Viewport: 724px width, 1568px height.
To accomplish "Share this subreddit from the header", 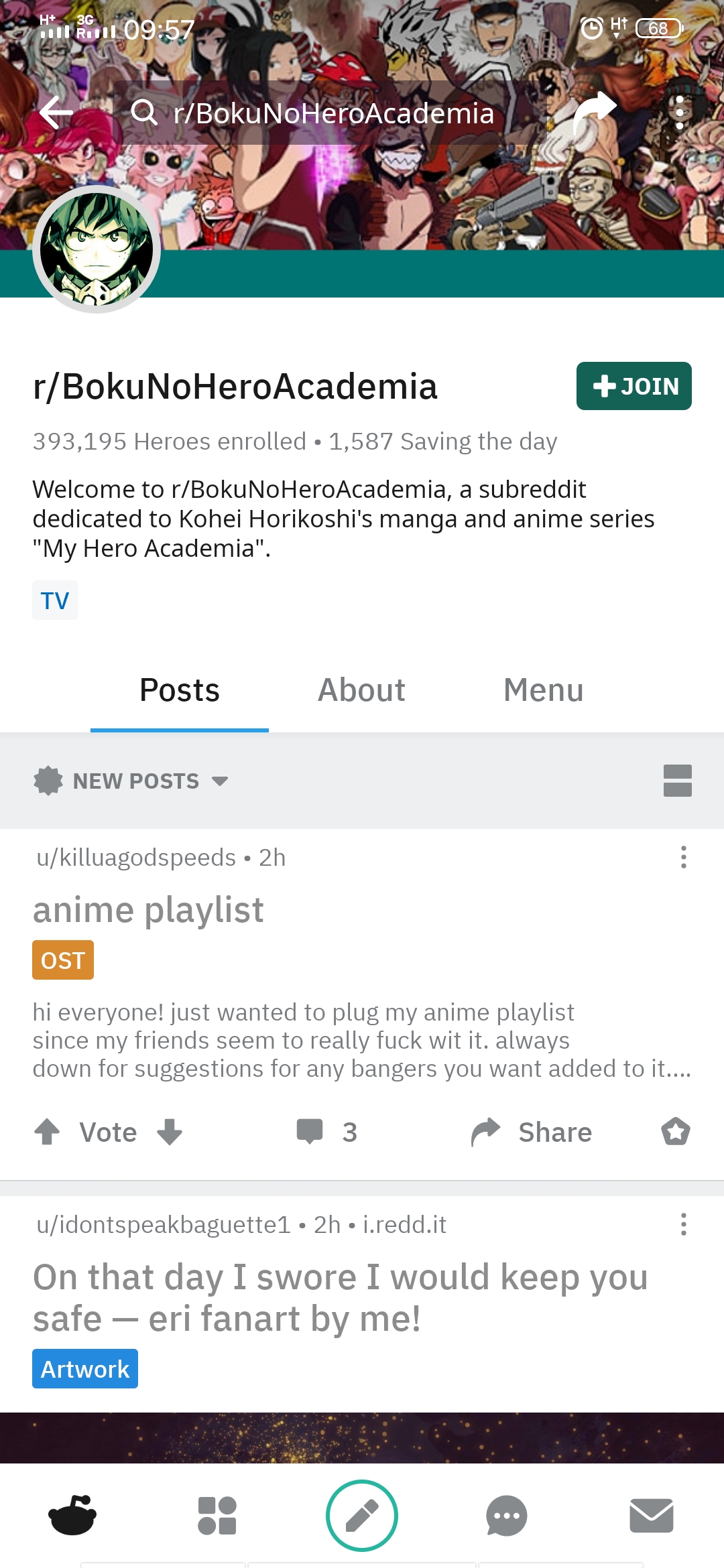I will point(594,113).
